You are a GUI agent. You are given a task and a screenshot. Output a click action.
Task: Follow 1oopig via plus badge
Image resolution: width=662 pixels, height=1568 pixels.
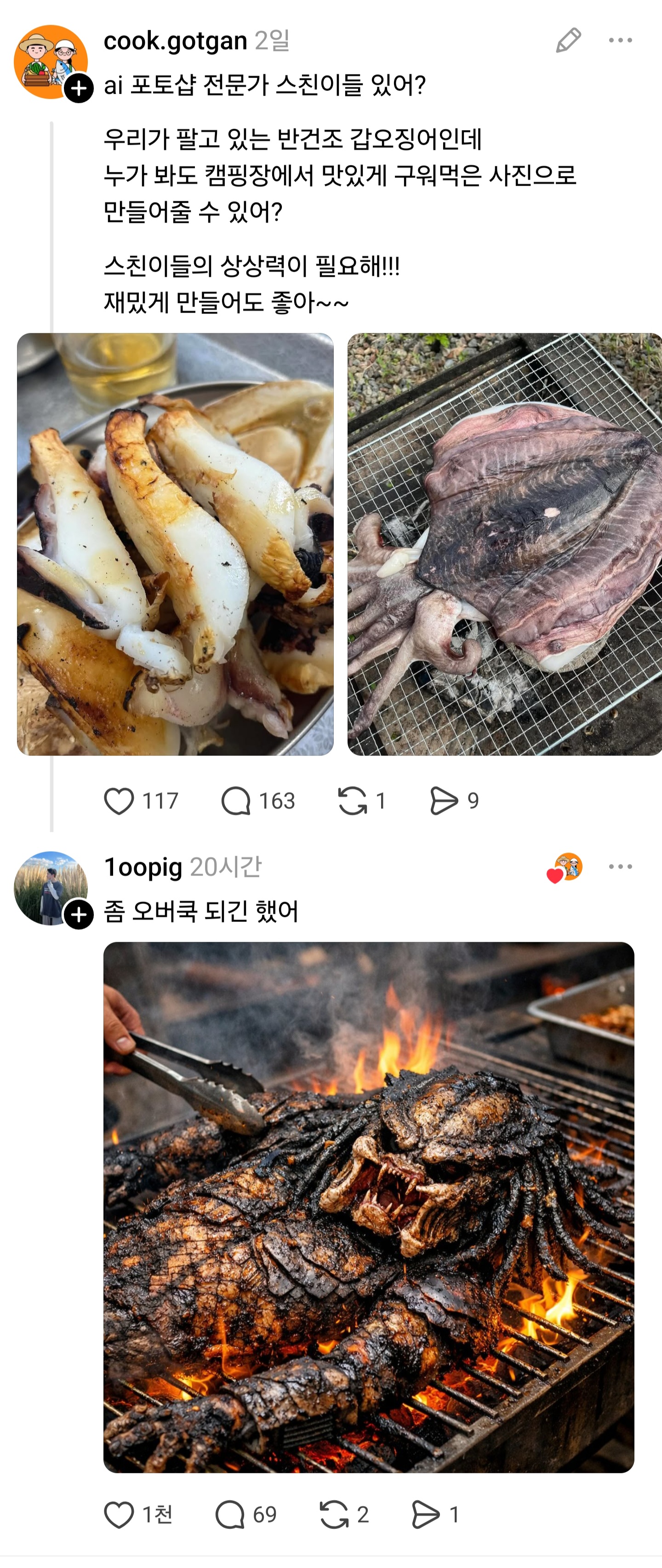(79, 915)
